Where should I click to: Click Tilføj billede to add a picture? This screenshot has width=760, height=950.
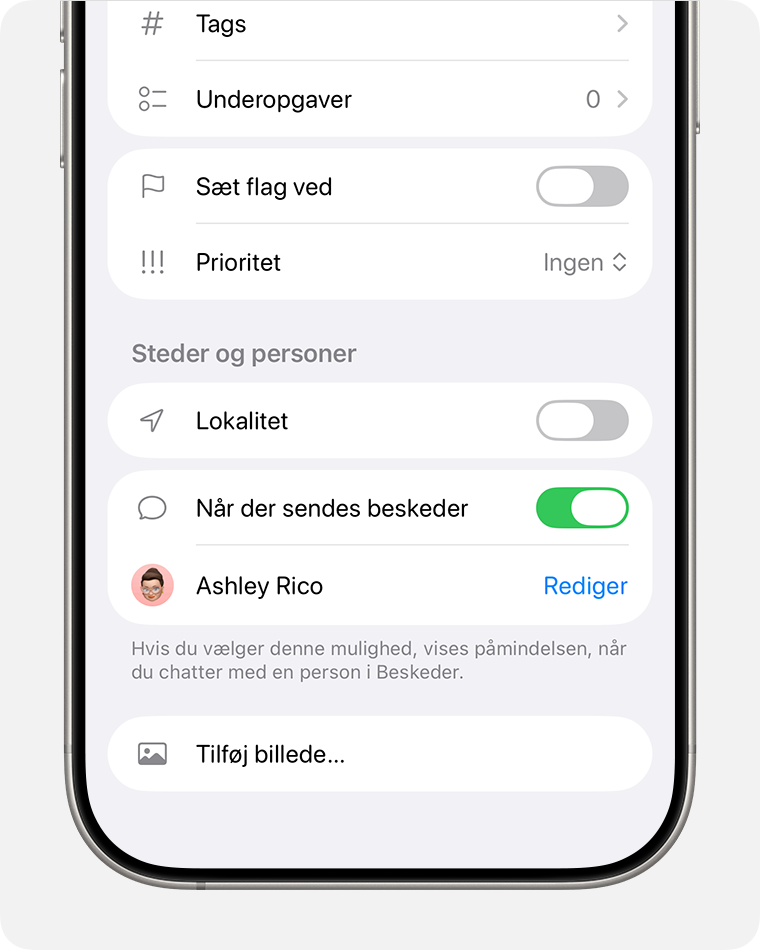point(270,754)
